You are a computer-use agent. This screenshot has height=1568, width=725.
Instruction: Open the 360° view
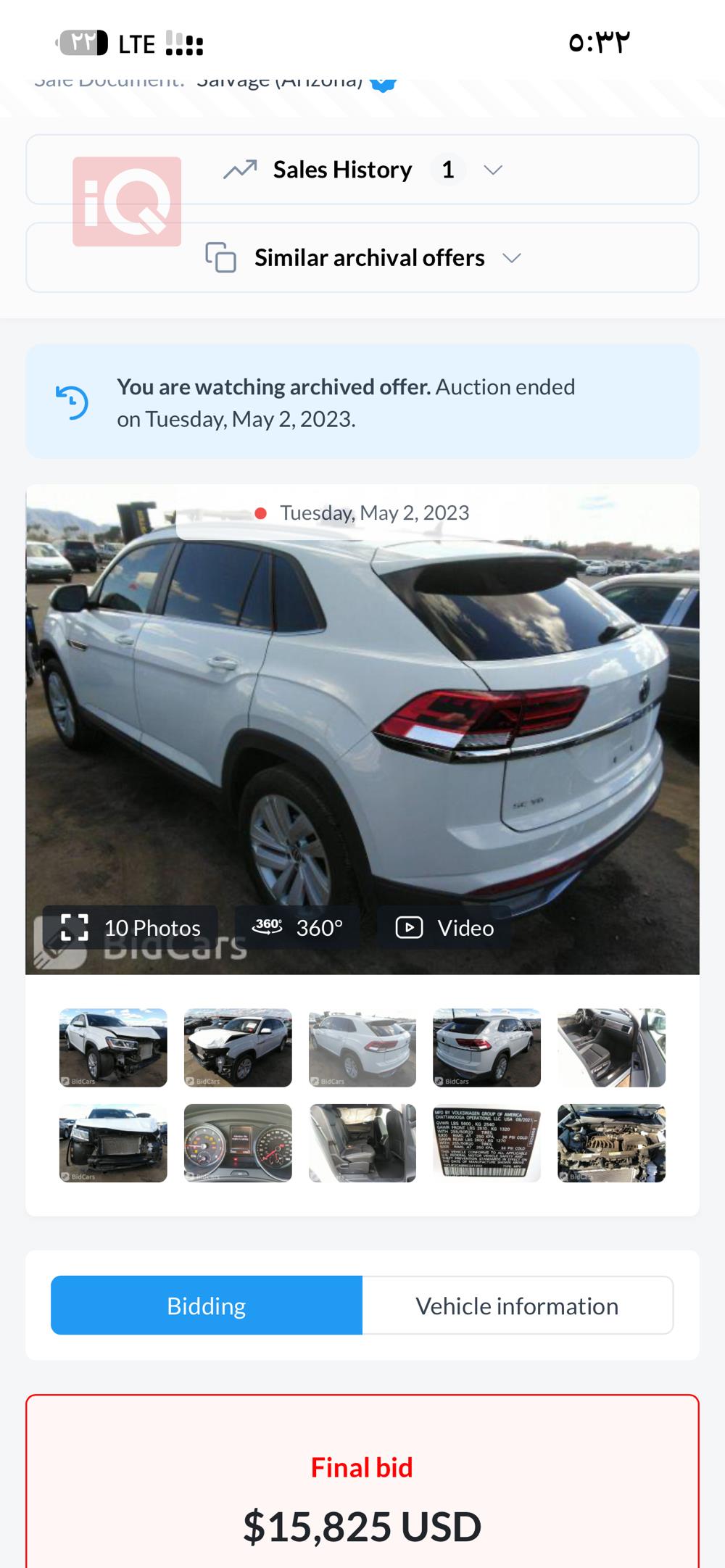[x=297, y=927]
